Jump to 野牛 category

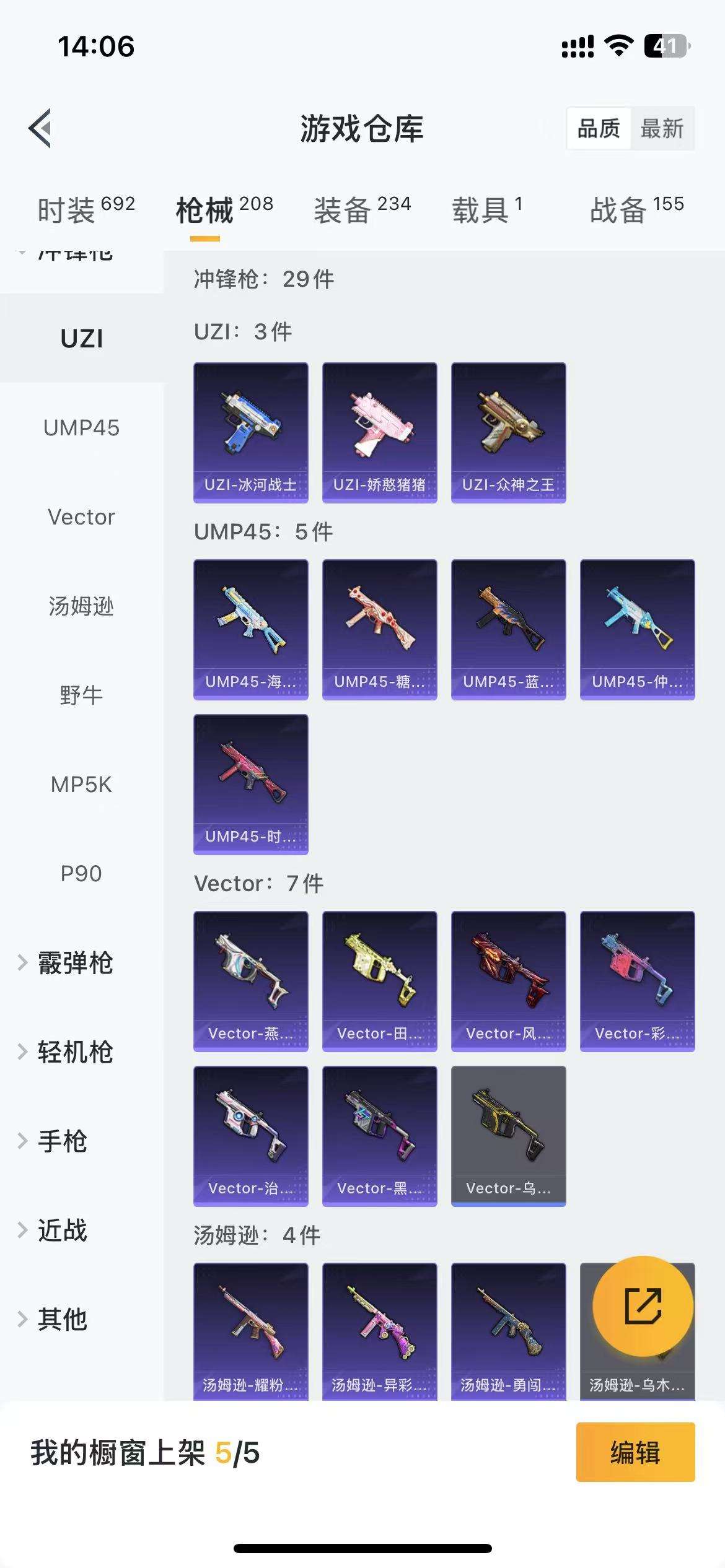tap(81, 695)
